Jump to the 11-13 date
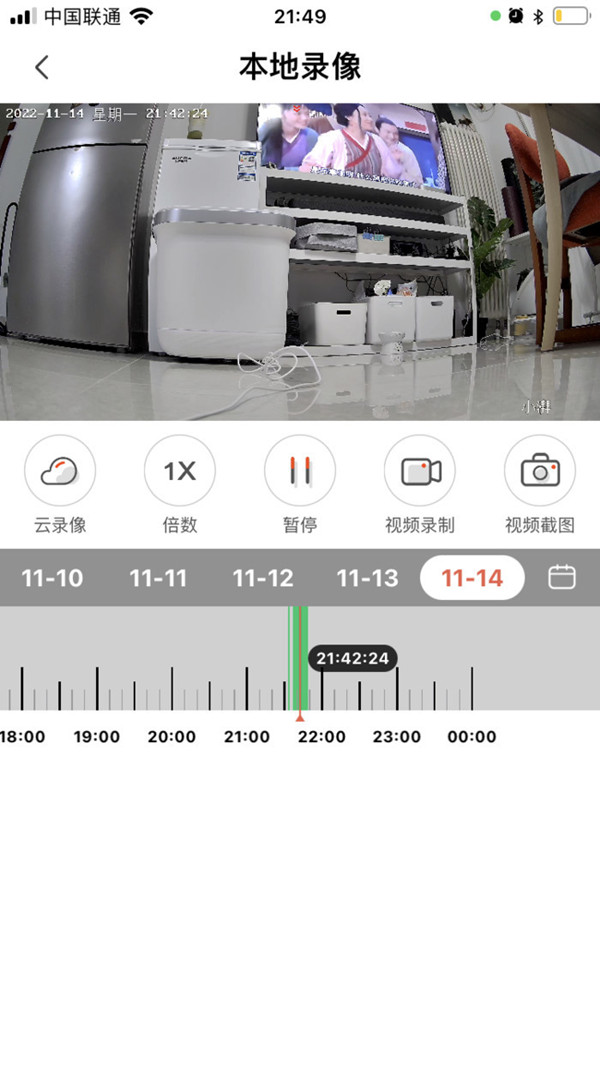 point(367,578)
